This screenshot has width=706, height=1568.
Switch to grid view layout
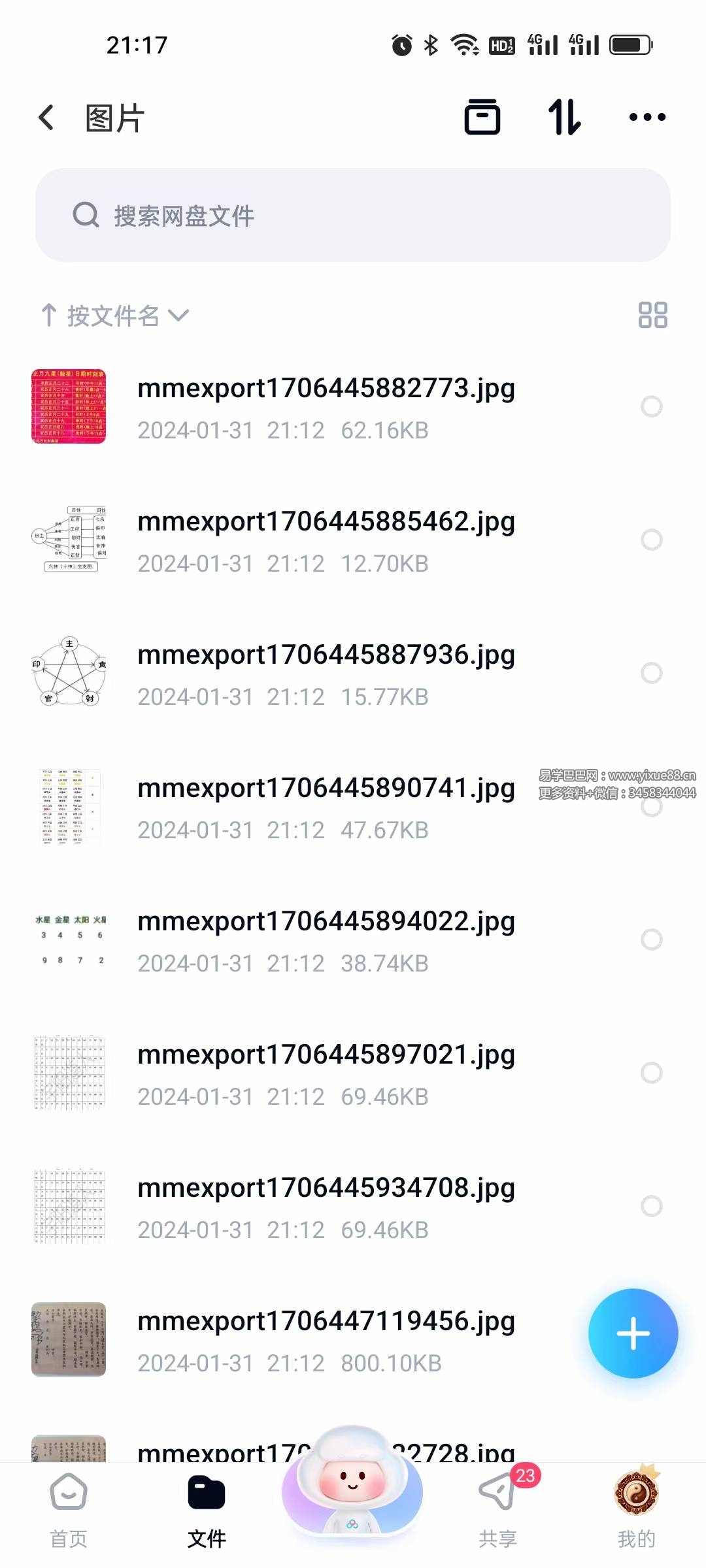coord(652,315)
